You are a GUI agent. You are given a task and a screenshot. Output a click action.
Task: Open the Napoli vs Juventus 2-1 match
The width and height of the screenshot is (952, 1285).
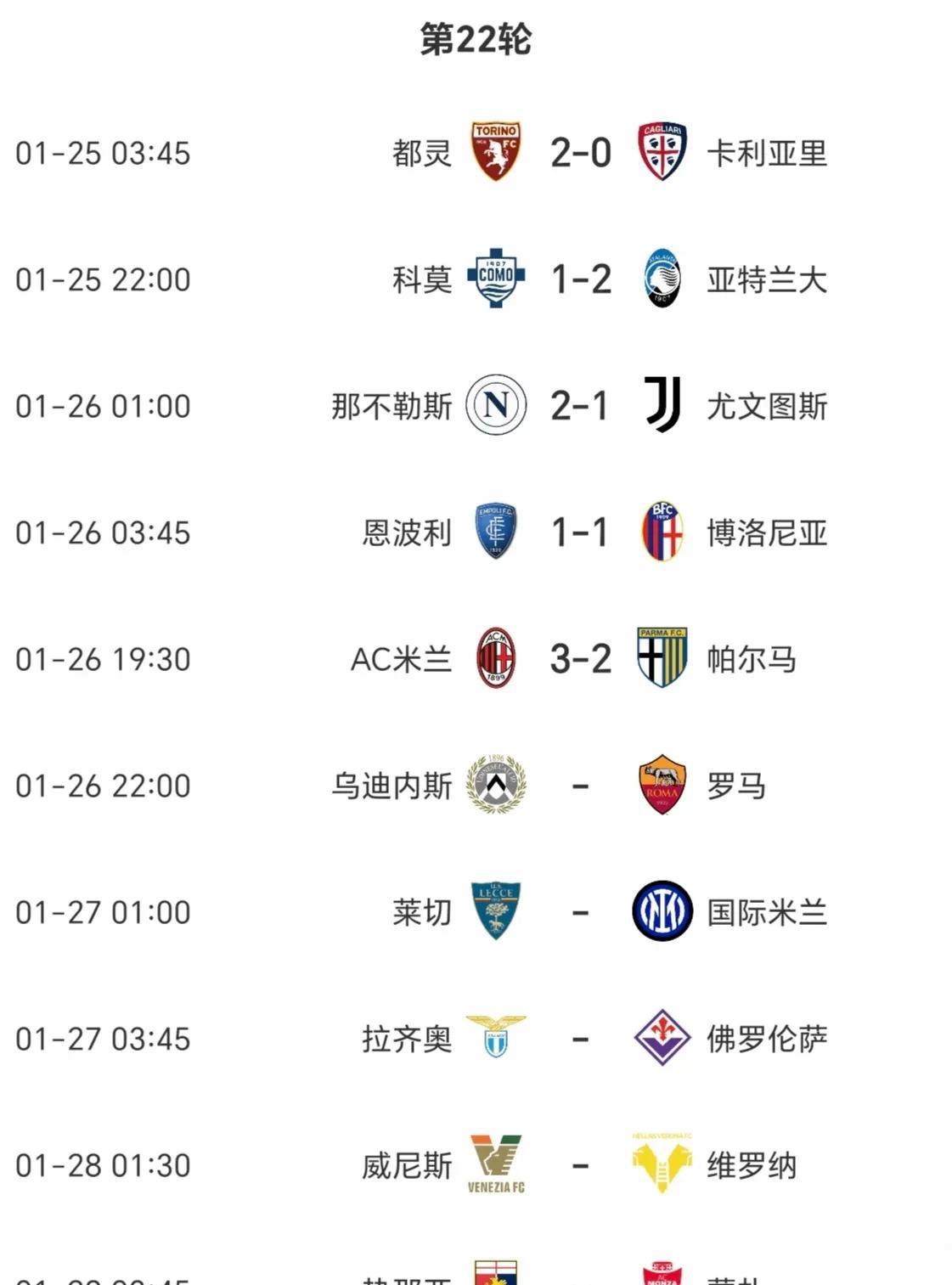pyautogui.click(x=580, y=406)
